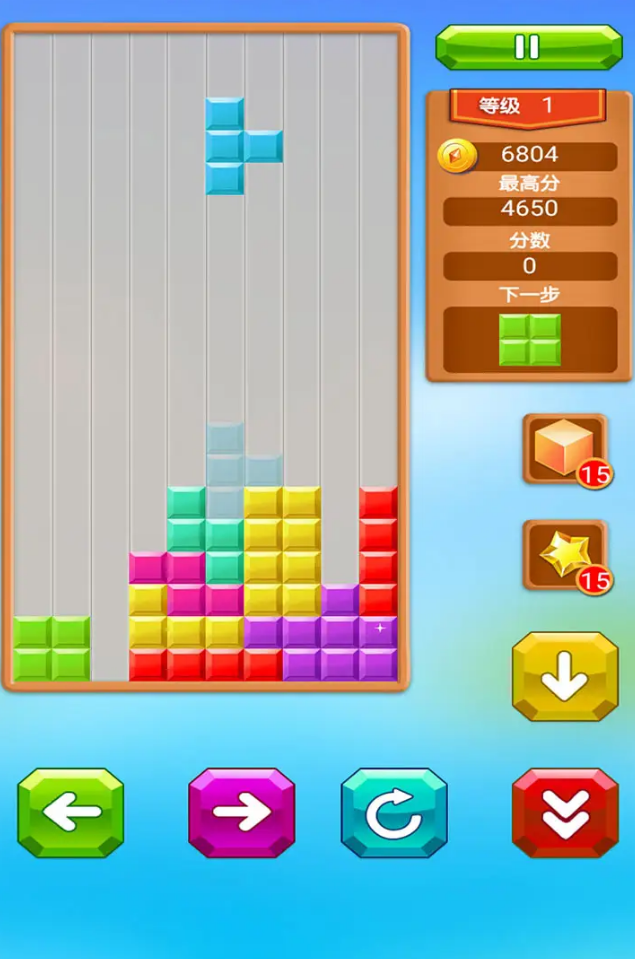
Task: Soft drop with the yellow down-arrow button
Action: tap(565, 677)
